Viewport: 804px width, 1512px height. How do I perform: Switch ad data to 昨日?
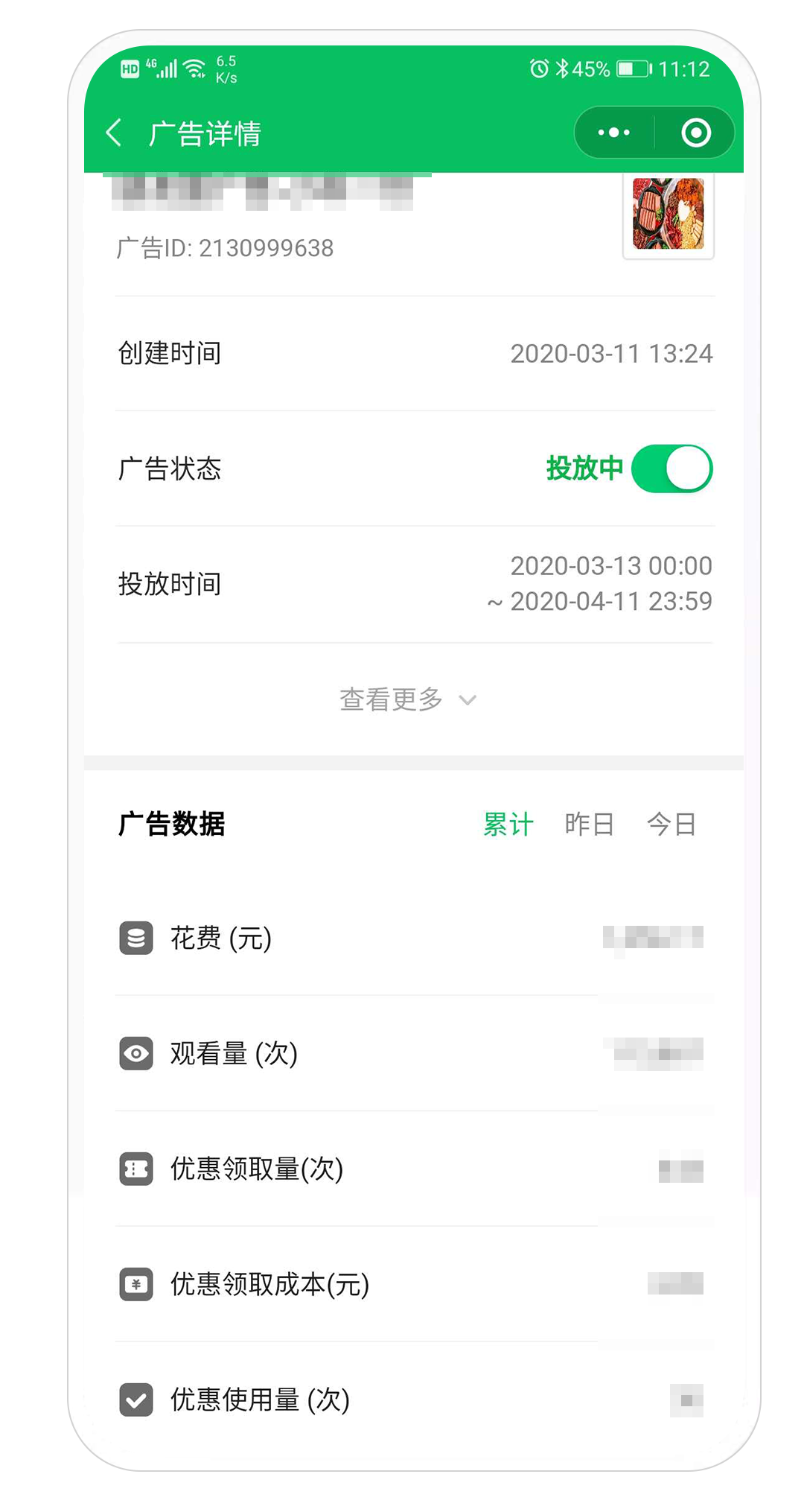(590, 824)
